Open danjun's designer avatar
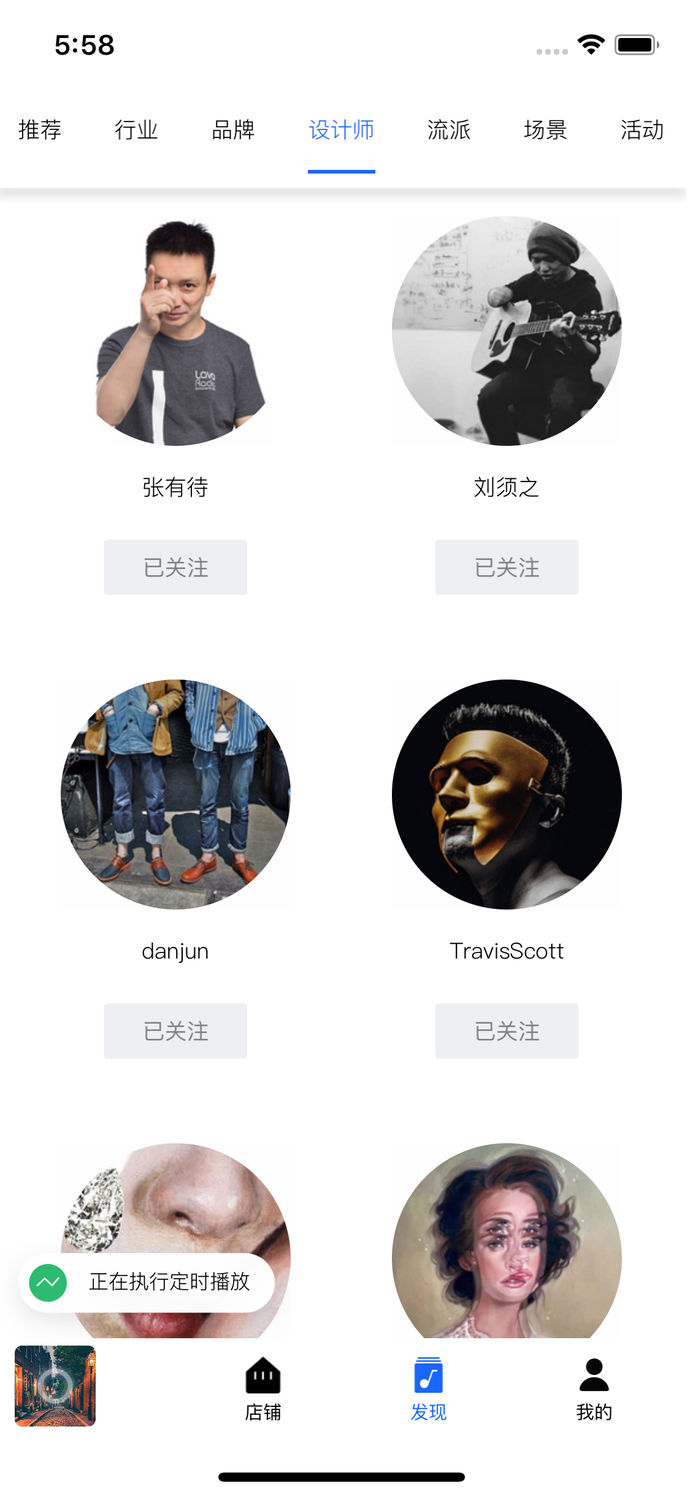Viewport: 690px width, 1494px height. pyautogui.click(x=176, y=795)
